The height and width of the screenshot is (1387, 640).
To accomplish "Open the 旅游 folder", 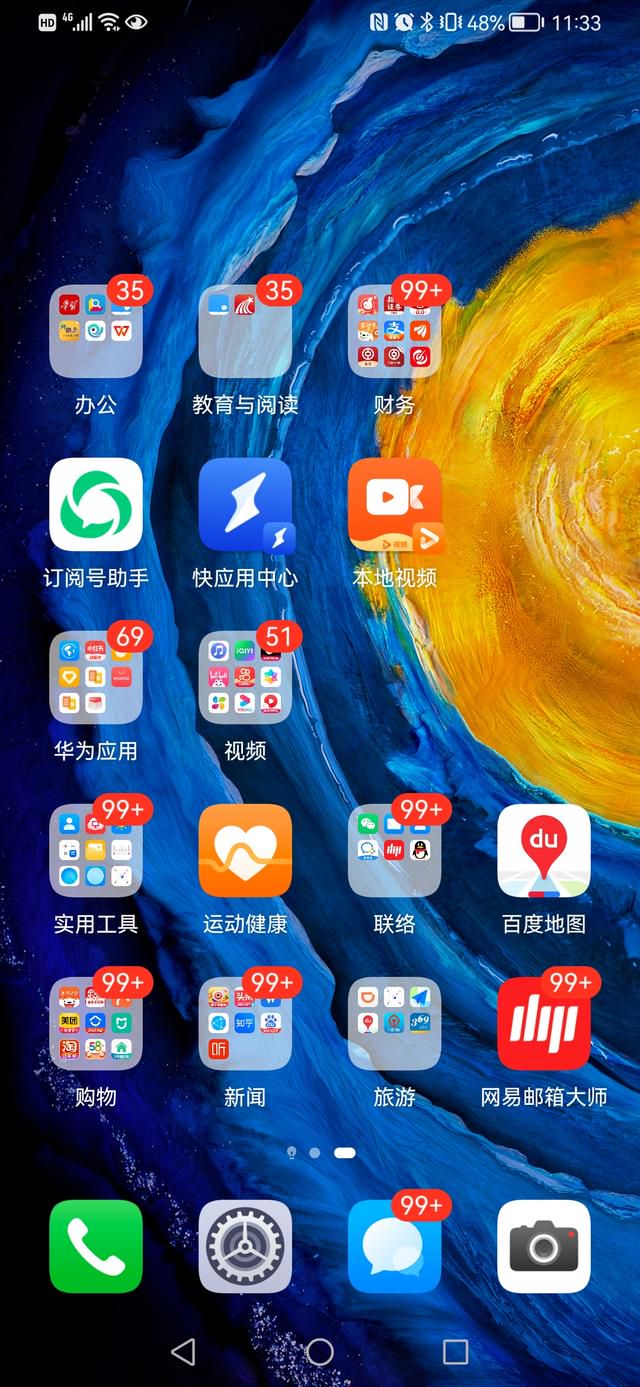I will pos(394,1023).
